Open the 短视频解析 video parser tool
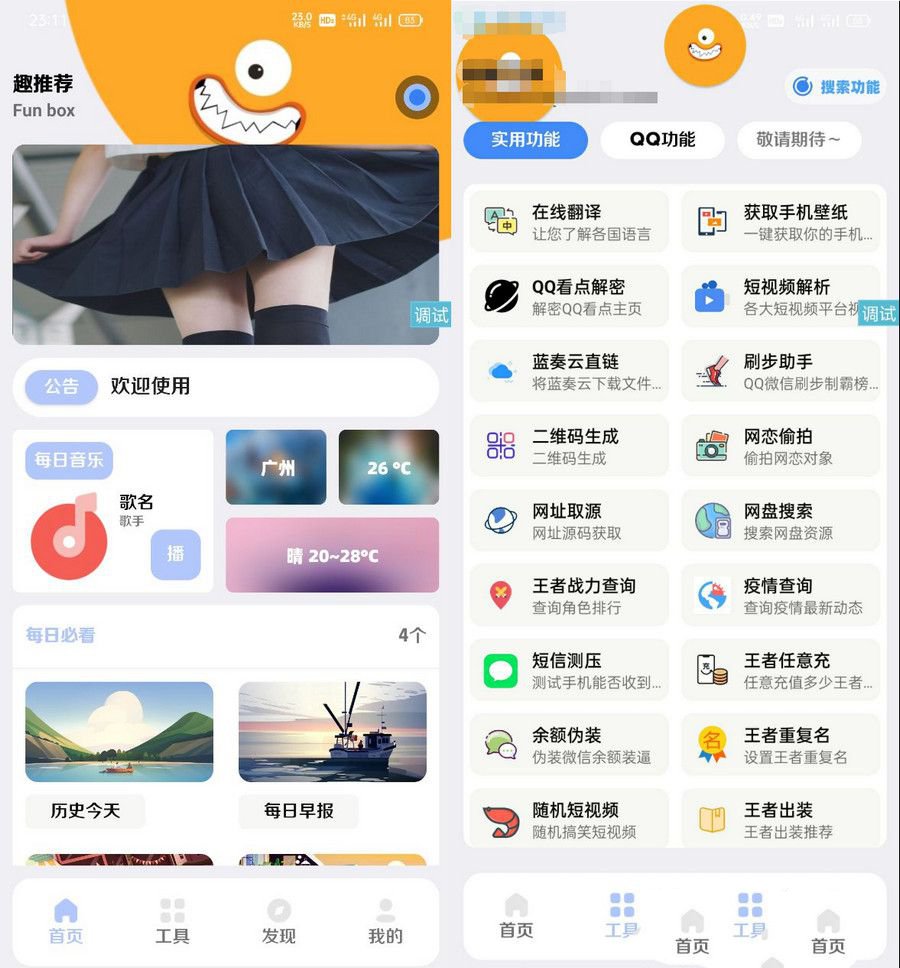Image resolution: width=900 pixels, height=968 pixels. click(x=780, y=297)
